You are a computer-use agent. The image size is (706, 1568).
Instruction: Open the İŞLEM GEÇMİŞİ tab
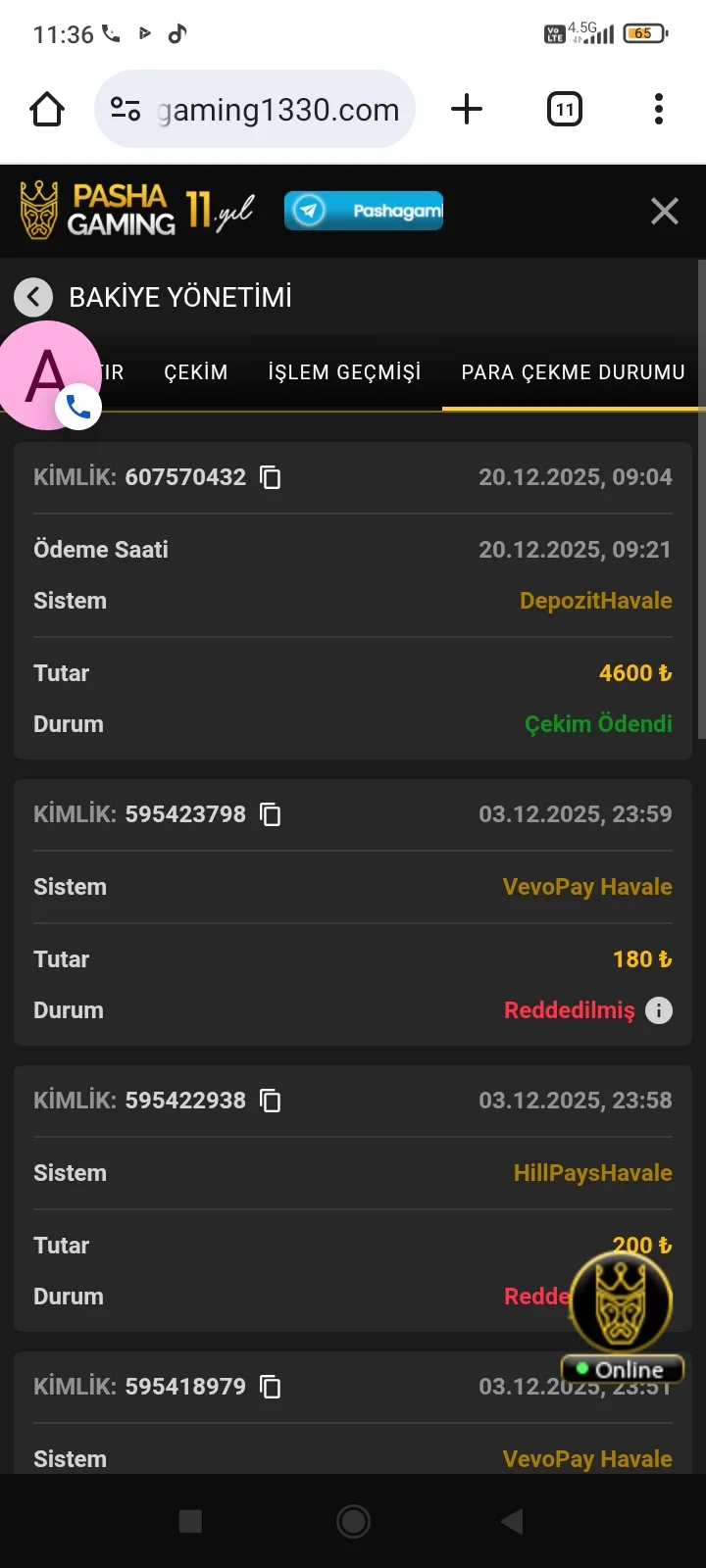tap(344, 372)
